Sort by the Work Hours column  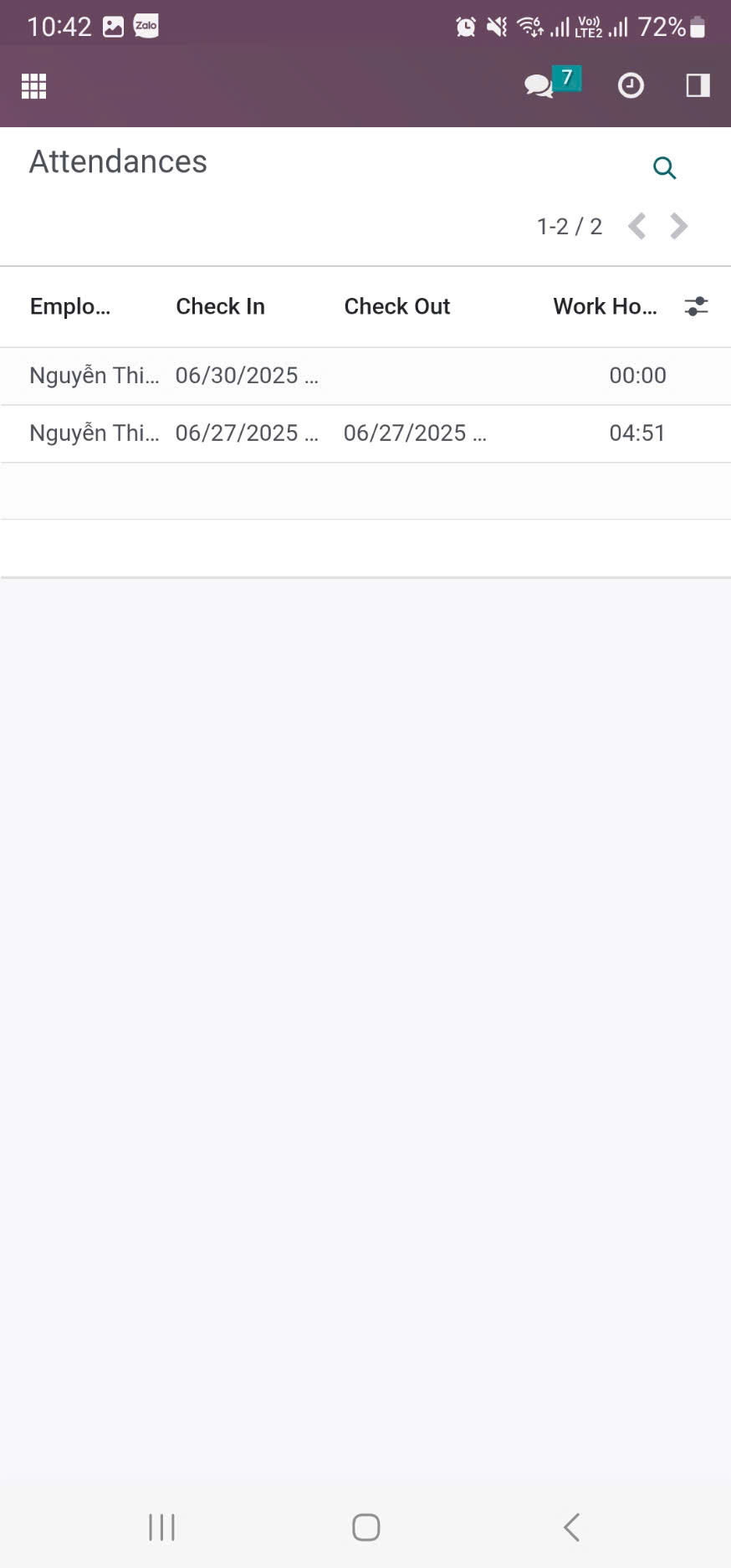coord(605,307)
